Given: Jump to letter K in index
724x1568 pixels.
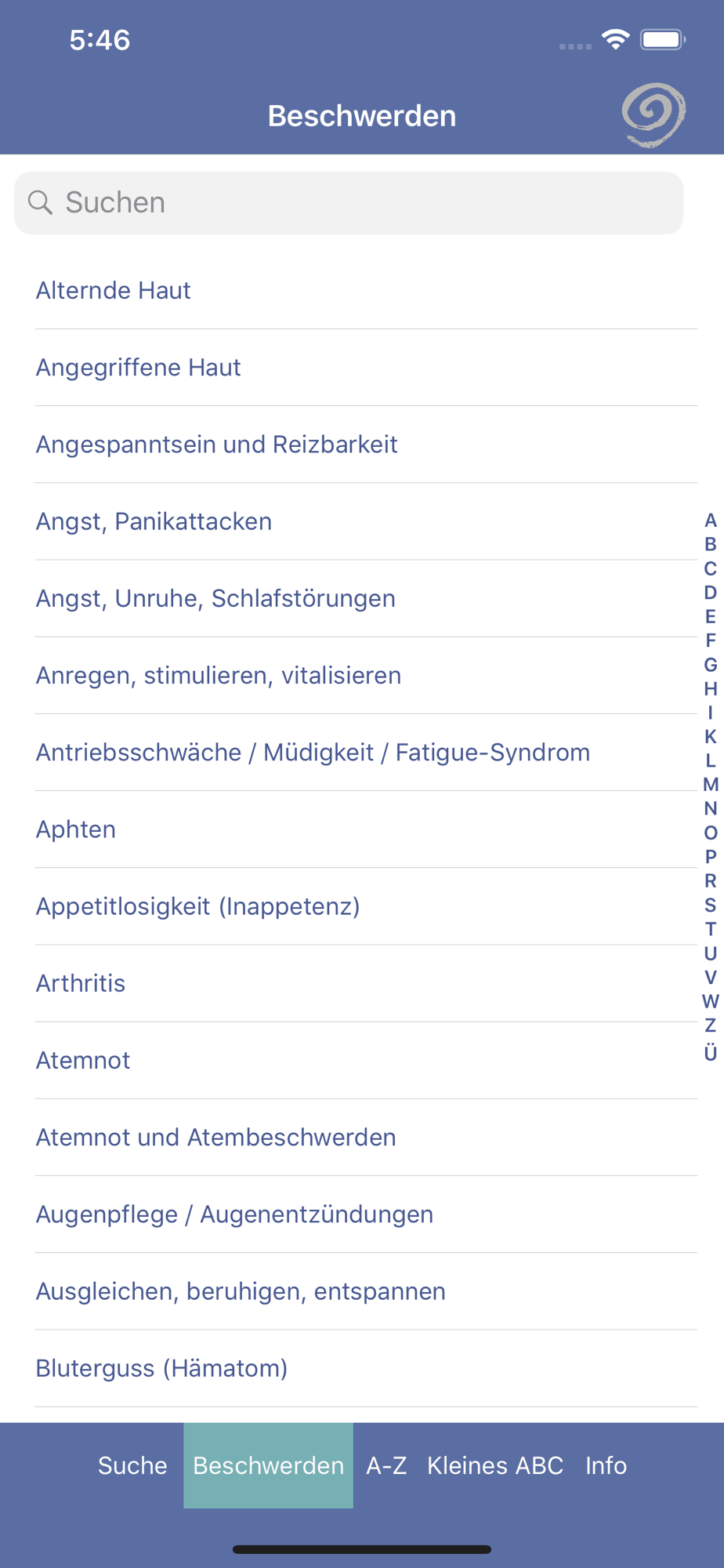Looking at the screenshot, I should pos(710,736).
